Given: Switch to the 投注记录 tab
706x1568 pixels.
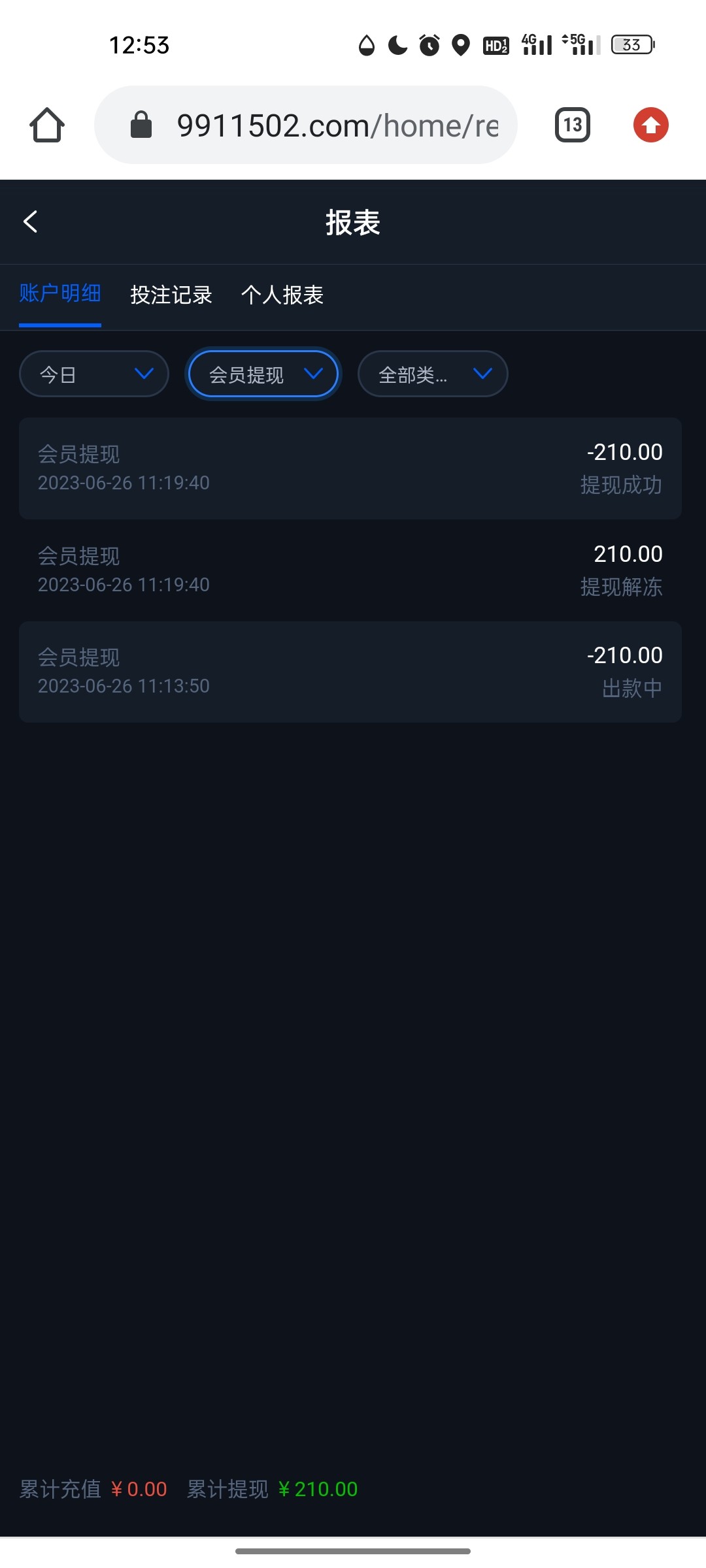Looking at the screenshot, I should pyautogui.click(x=171, y=295).
